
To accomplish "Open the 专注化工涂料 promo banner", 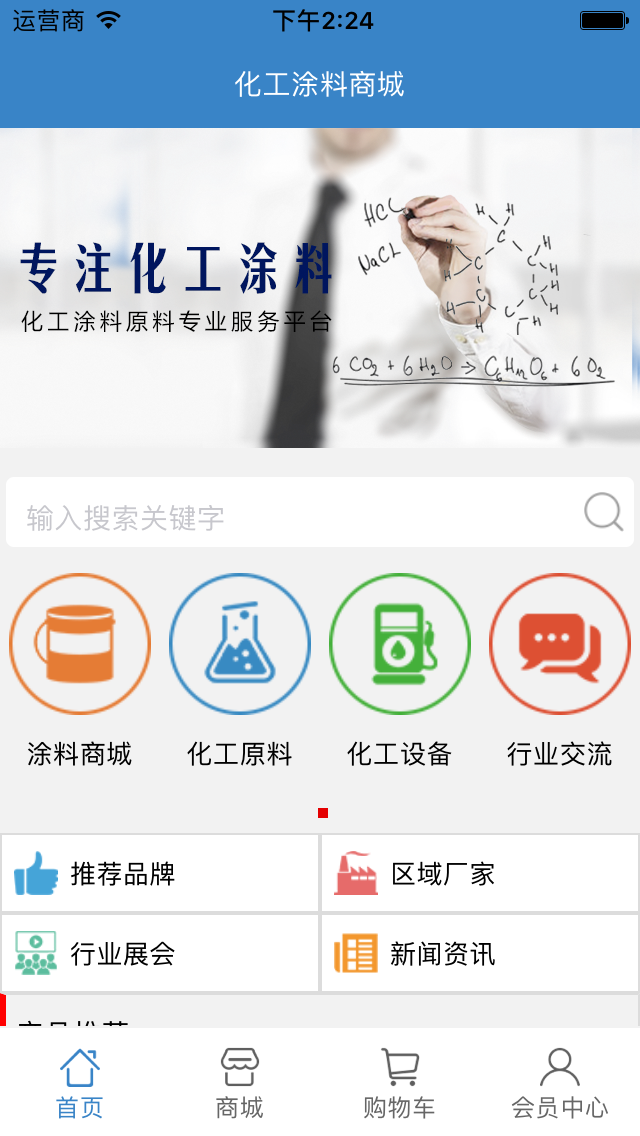I will pyautogui.click(x=320, y=288).
